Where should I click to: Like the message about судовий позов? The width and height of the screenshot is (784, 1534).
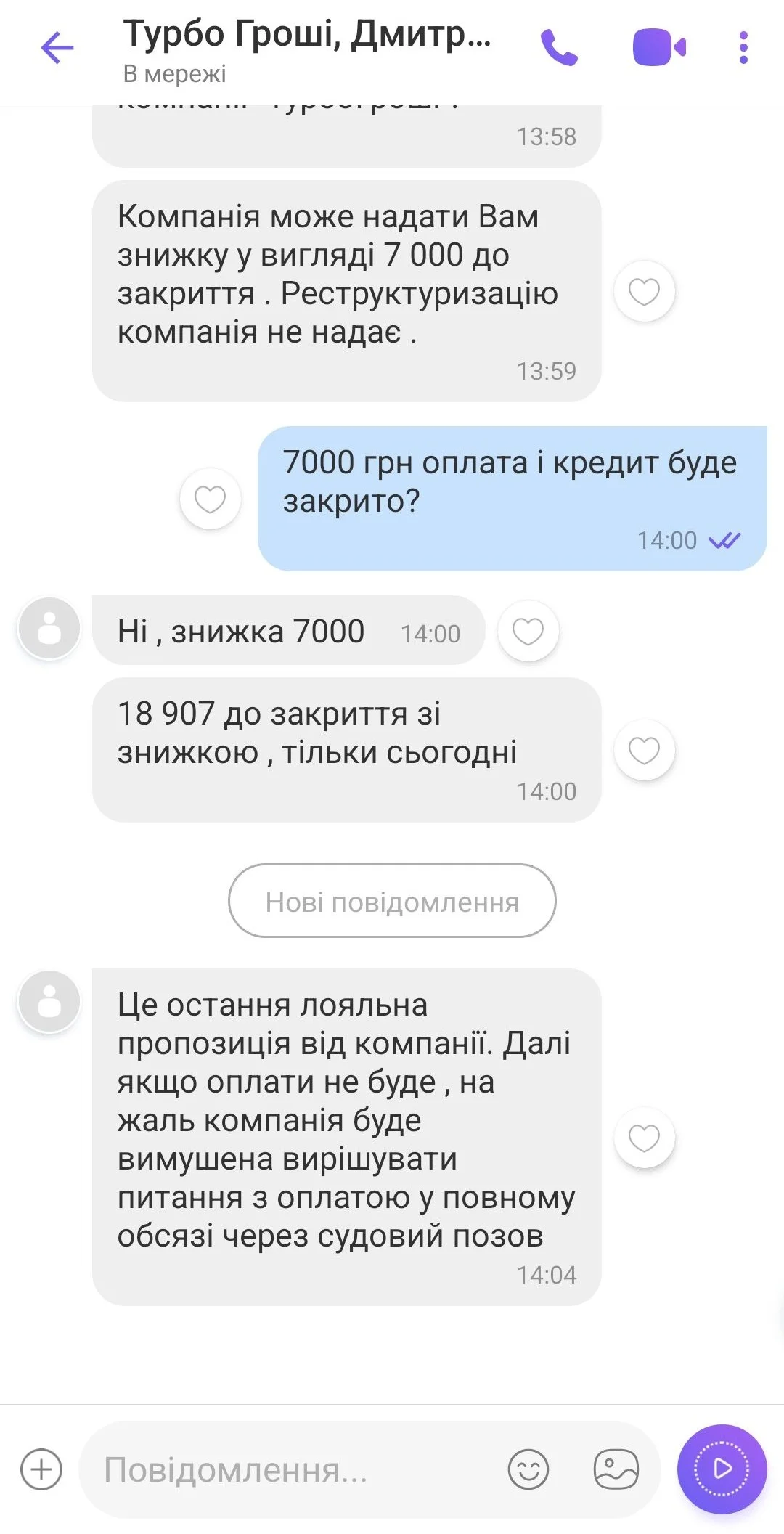tap(644, 1138)
